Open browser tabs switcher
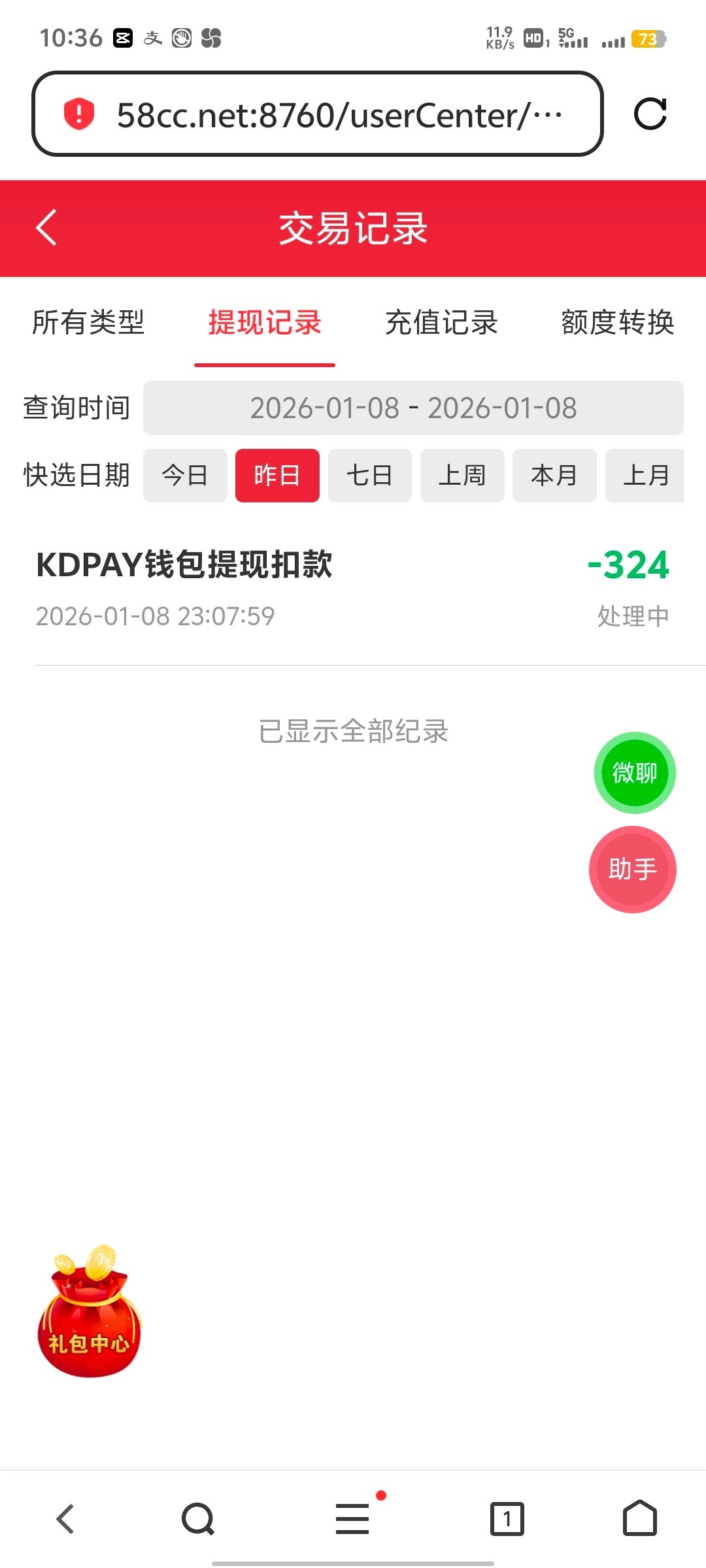 point(507,1518)
